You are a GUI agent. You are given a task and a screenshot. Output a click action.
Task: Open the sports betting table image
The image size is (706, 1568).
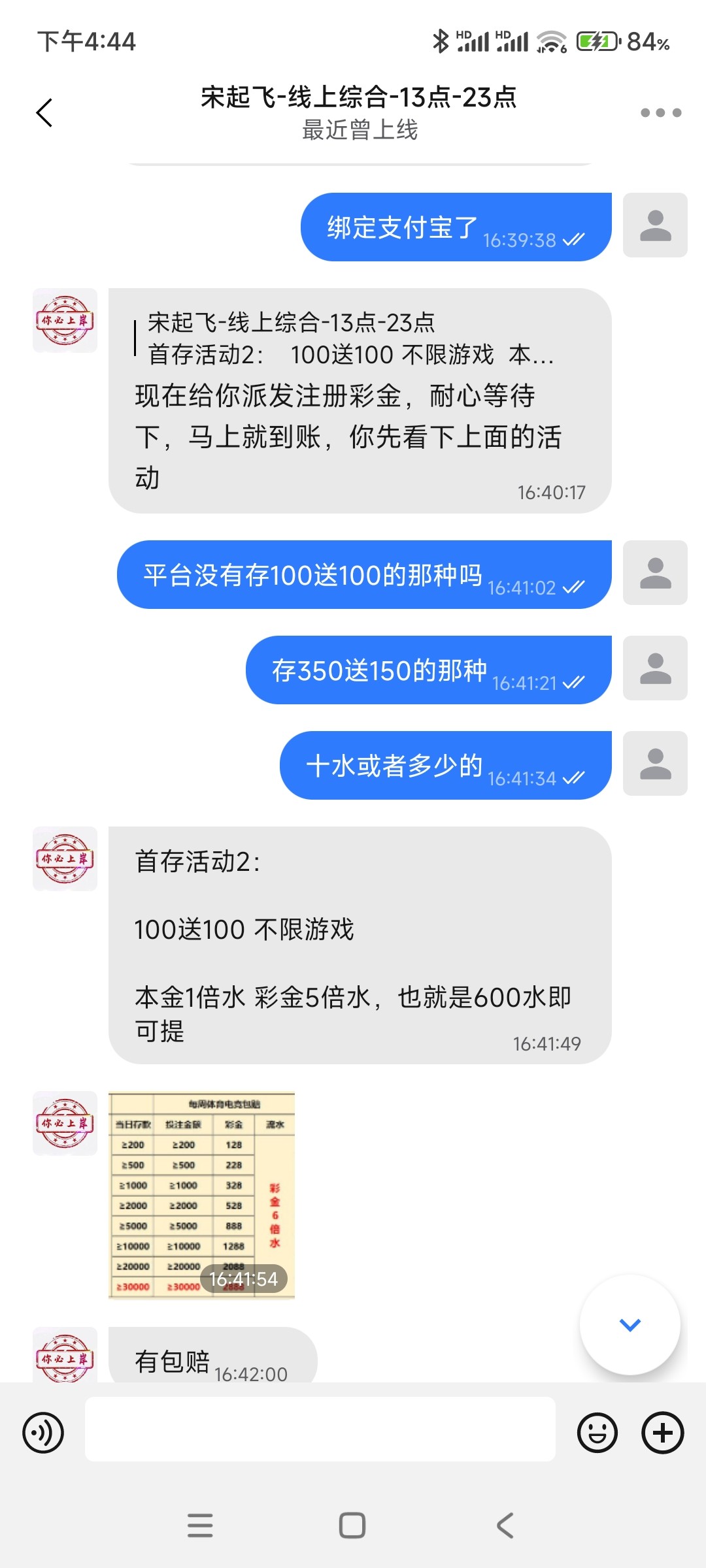tap(201, 1195)
